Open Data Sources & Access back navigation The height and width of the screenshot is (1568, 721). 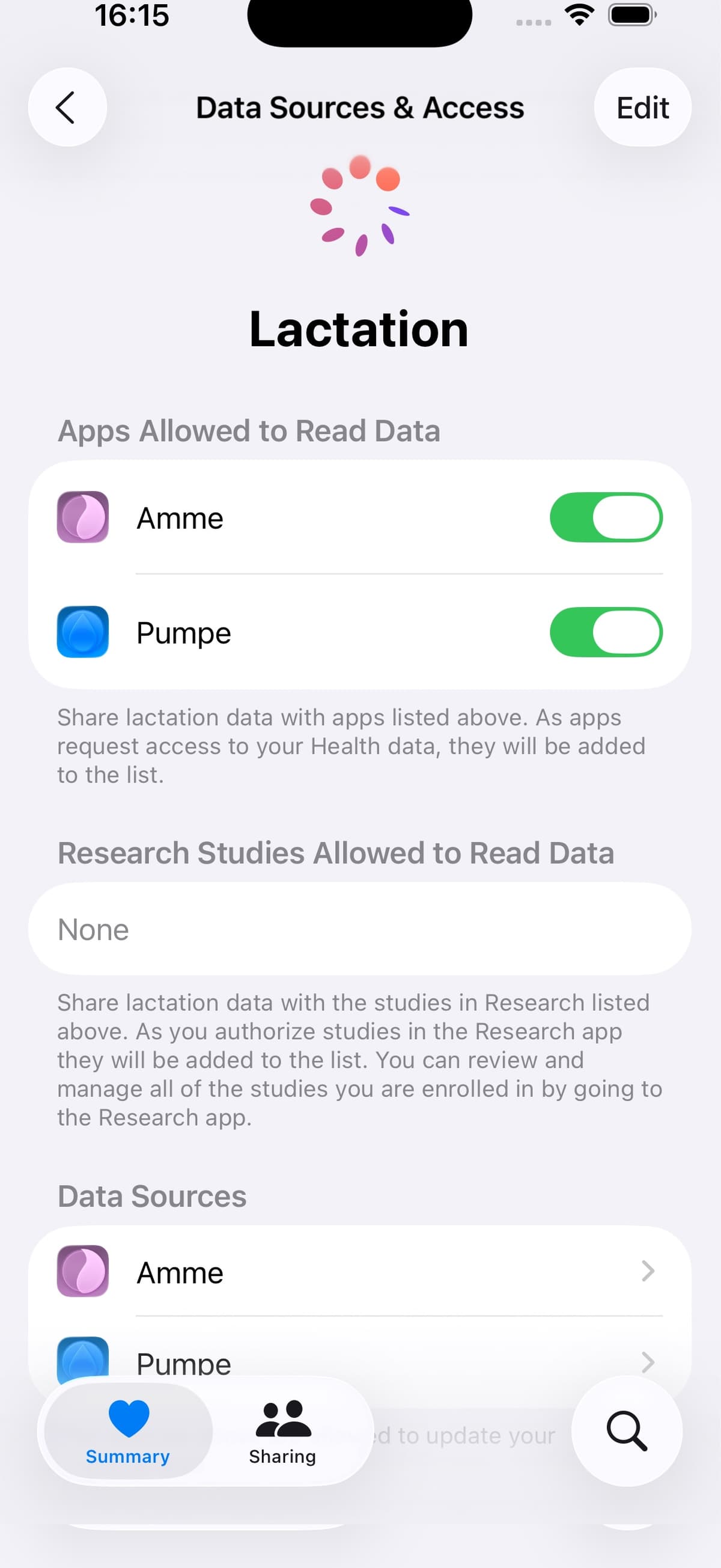67,106
